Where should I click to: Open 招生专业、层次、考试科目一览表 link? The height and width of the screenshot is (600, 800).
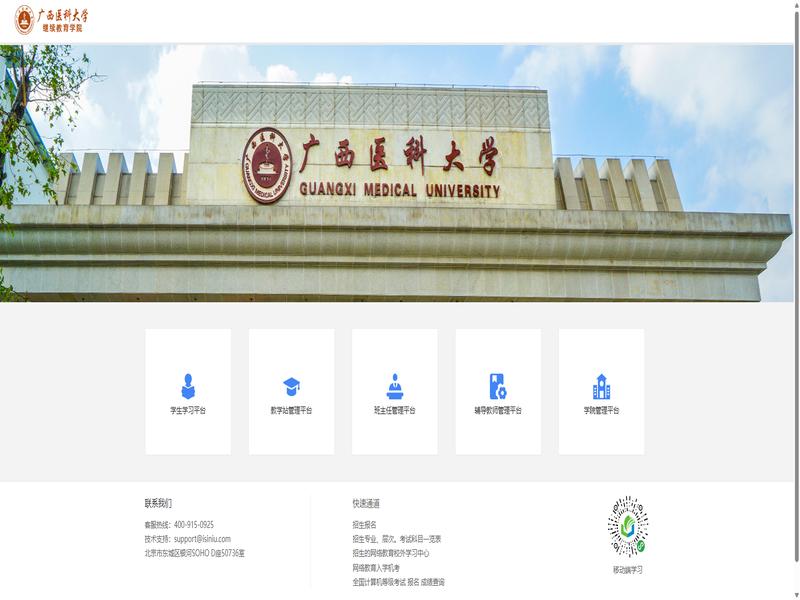pyautogui.click(x=396, y=539)
